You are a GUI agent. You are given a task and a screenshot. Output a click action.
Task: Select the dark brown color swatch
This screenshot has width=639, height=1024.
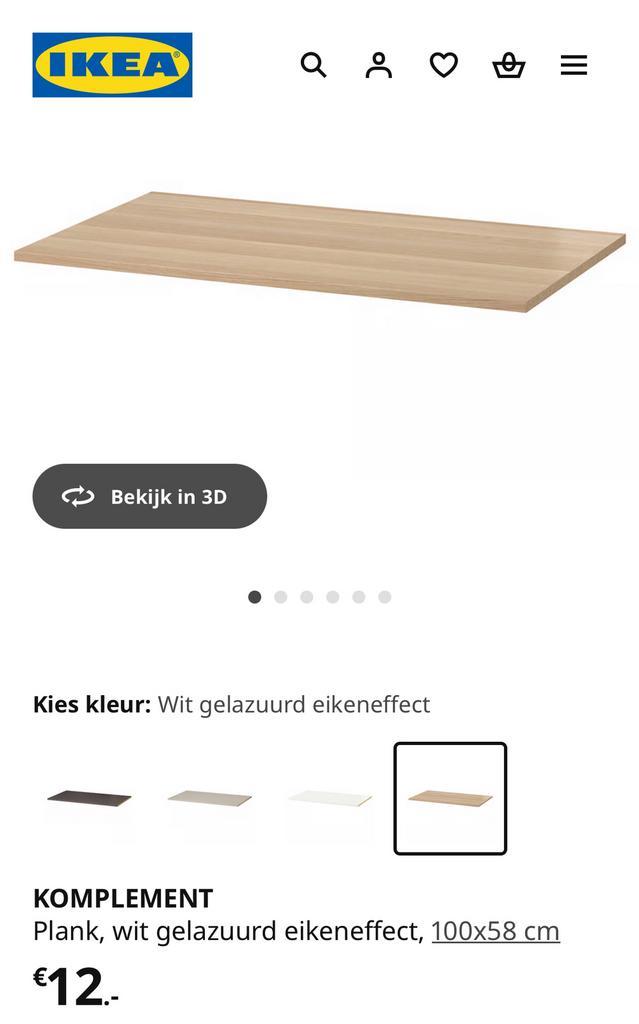[89, 798]
